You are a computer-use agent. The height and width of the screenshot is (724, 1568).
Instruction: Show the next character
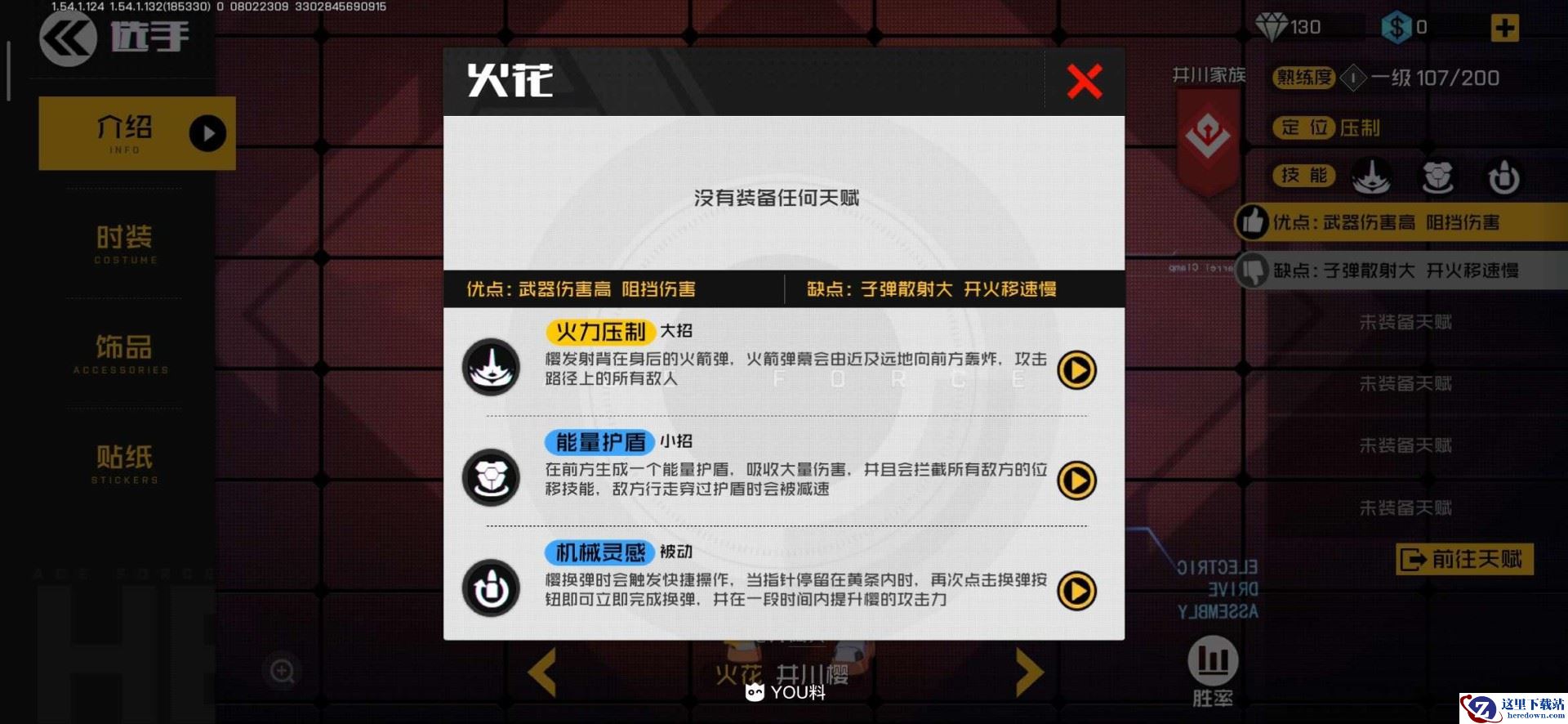click(1028, 672)
